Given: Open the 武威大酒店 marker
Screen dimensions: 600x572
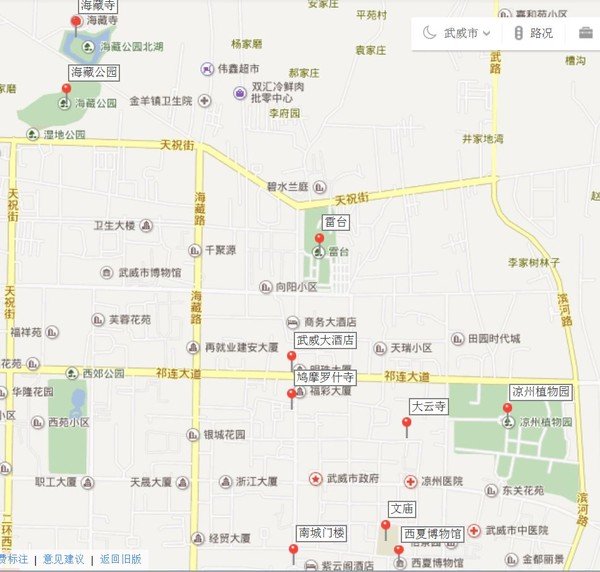Looking at the screenshot, I should pos(292,358).
